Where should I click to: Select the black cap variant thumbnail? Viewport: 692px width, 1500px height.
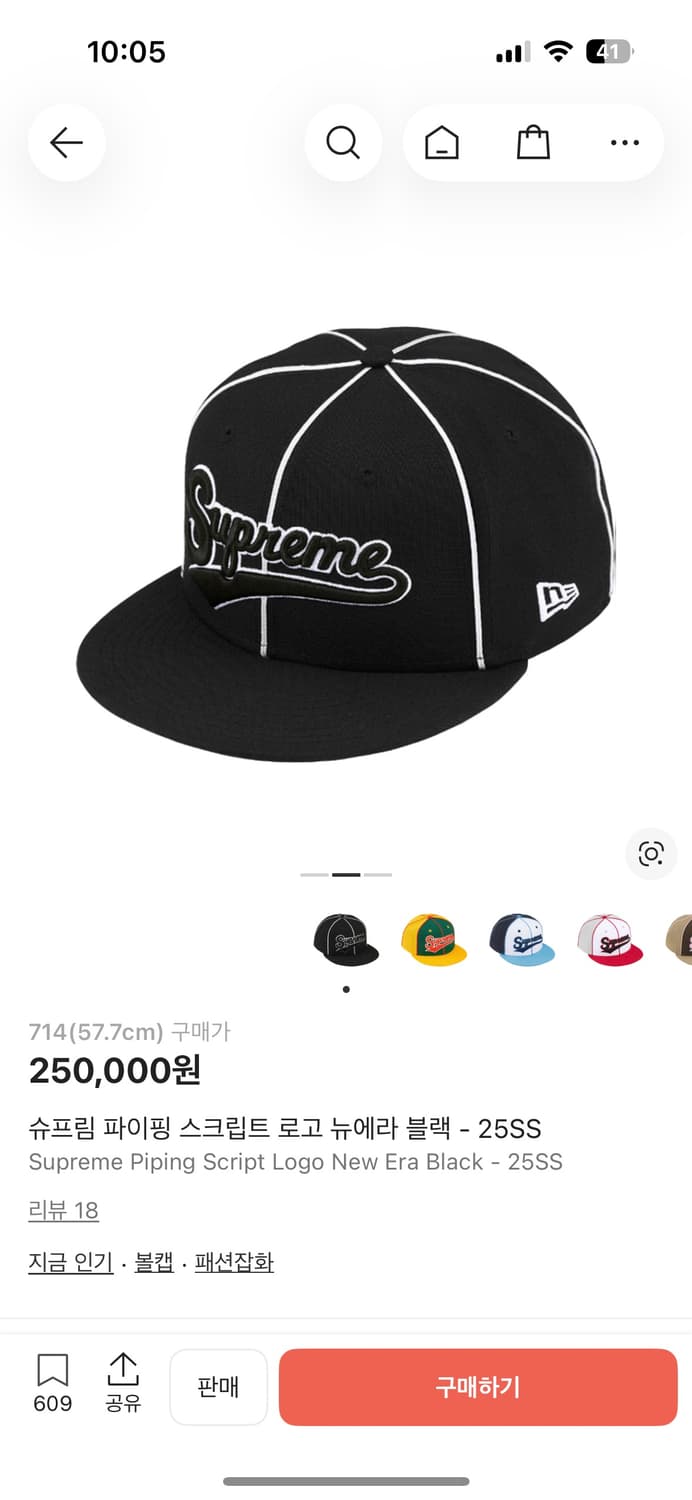click(x=346, y=940)
